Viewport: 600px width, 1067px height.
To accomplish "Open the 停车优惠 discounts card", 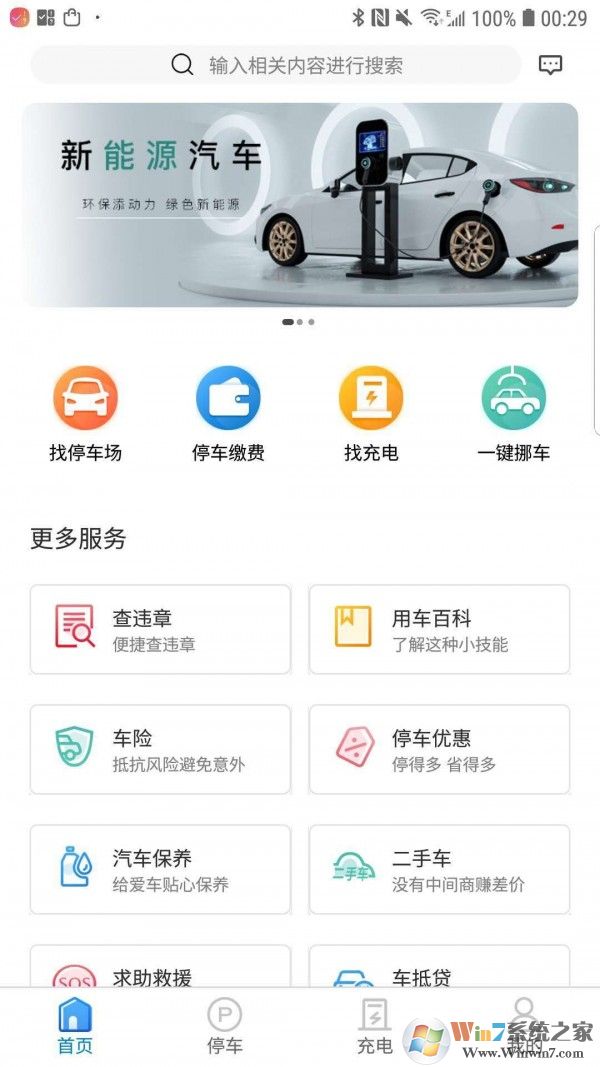I will coord(439,750).
